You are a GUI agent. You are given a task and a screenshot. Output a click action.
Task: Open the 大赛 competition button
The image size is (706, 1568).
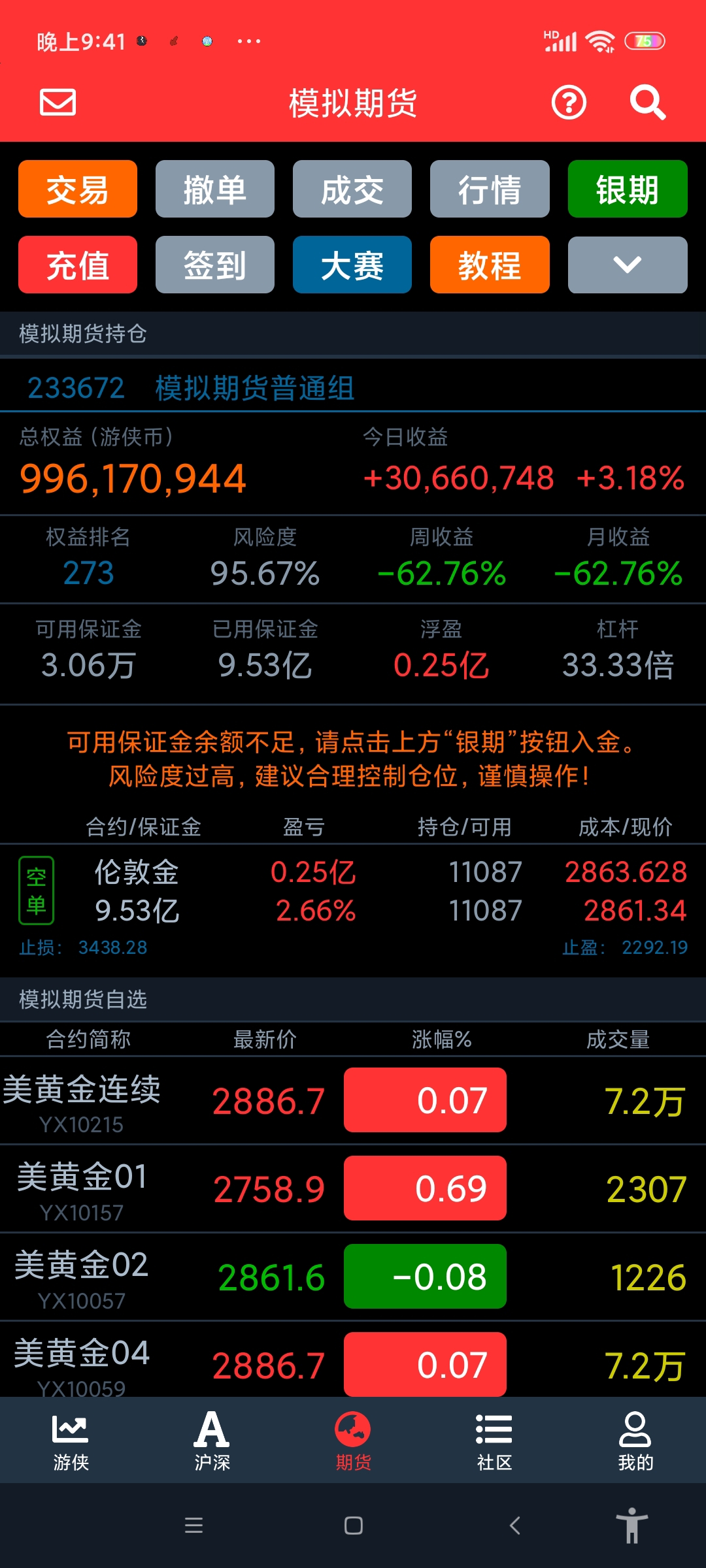[x=352, y=265]
